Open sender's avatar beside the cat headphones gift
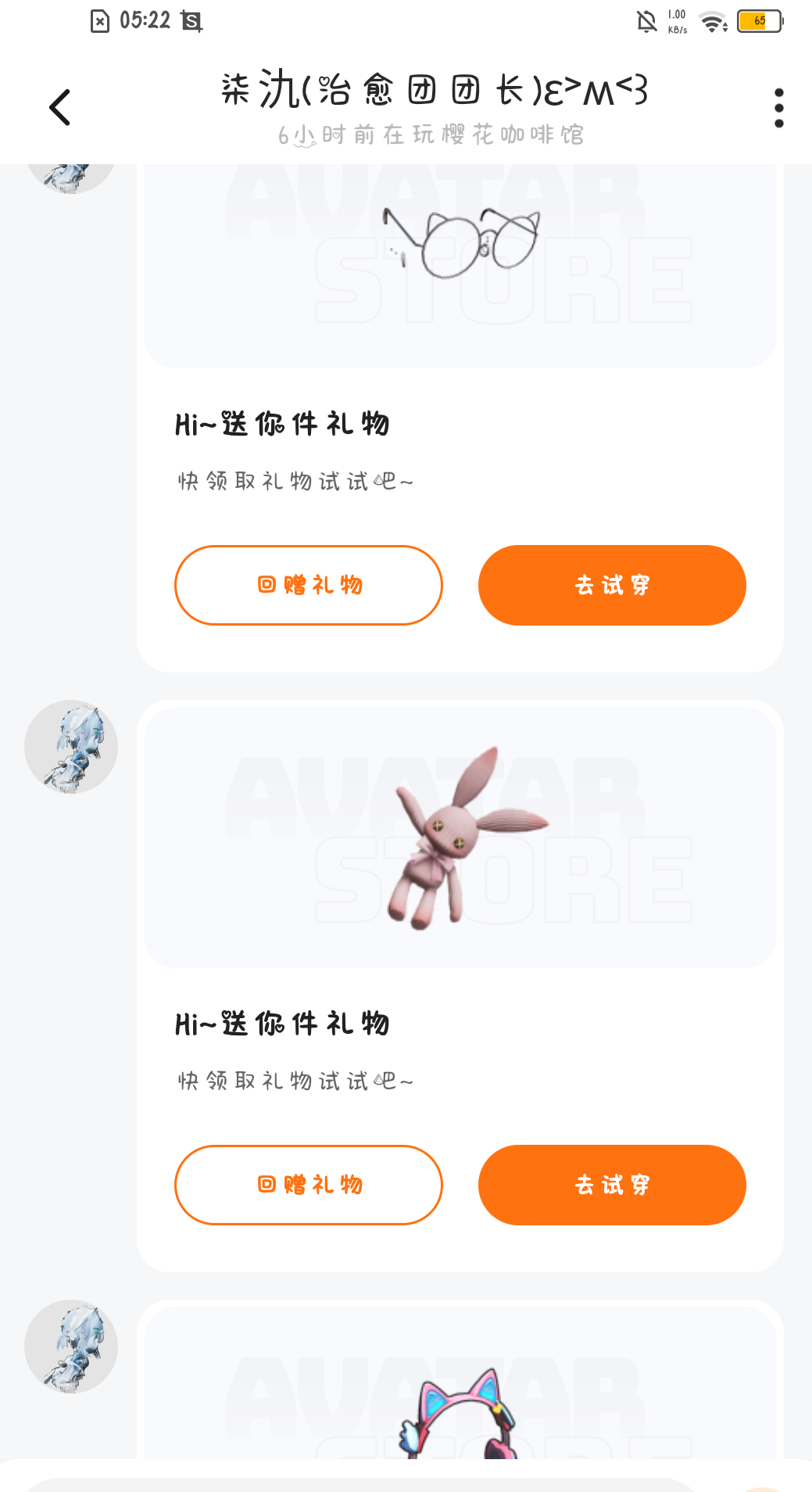812x1492 pixels. (x=71, y=1347)
